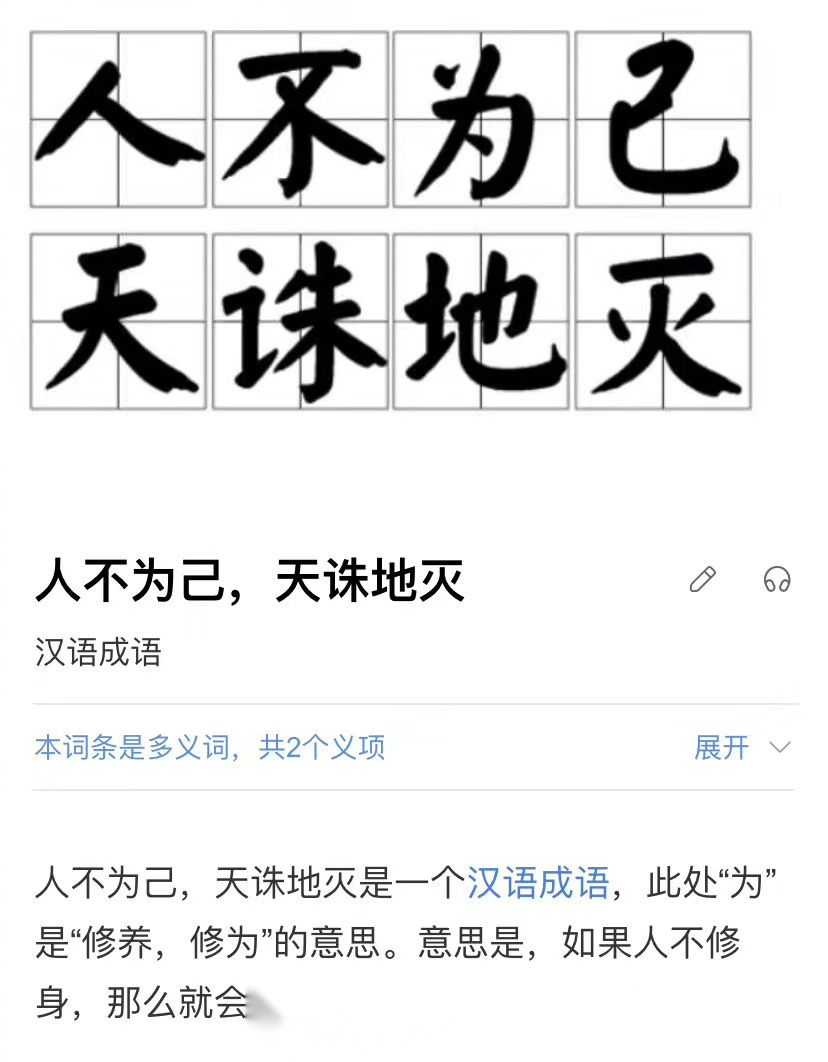The width and height of the screenshot is (828, 1062).
Task: Click the blue 本词条是多义词 notice
Action: click(130, 747)
